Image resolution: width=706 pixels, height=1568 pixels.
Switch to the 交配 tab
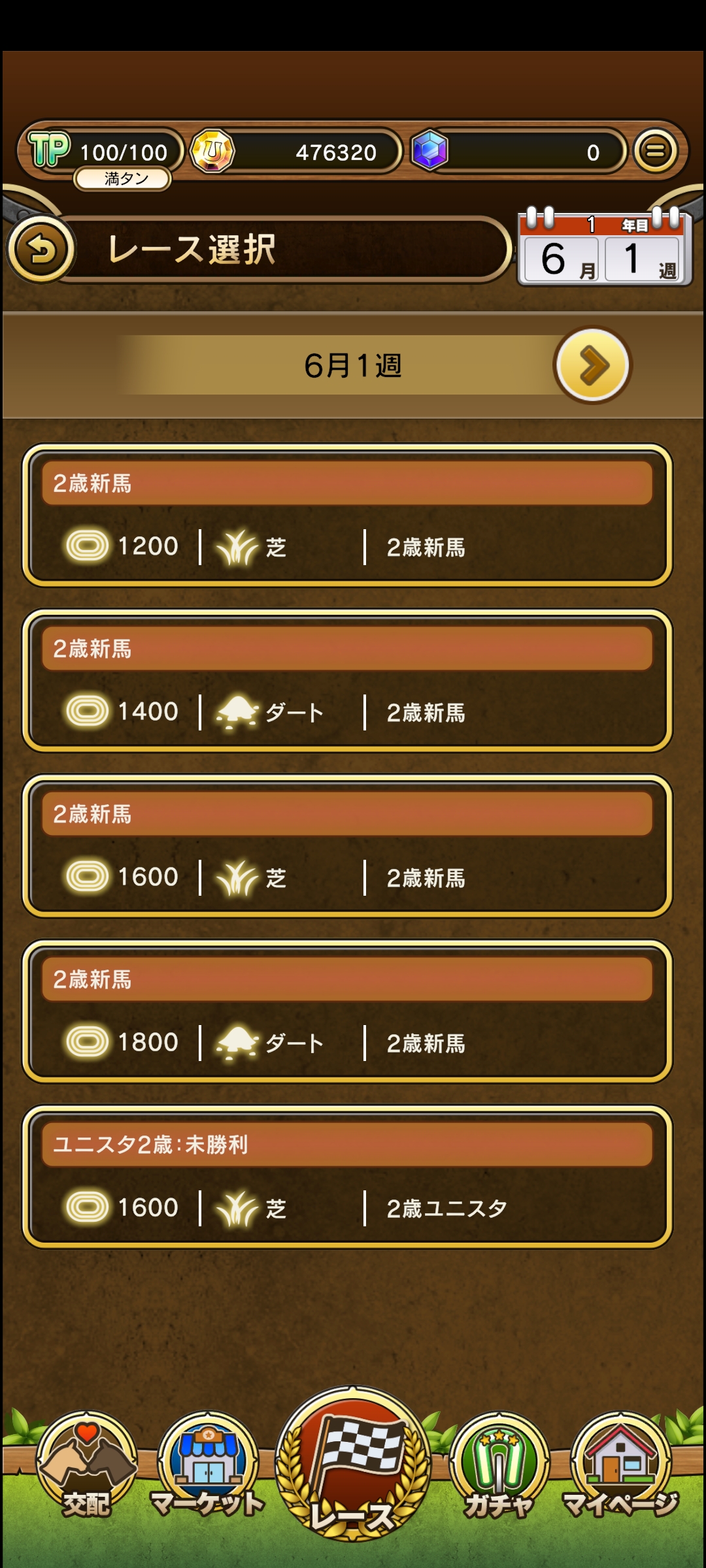click(86, 1467)
